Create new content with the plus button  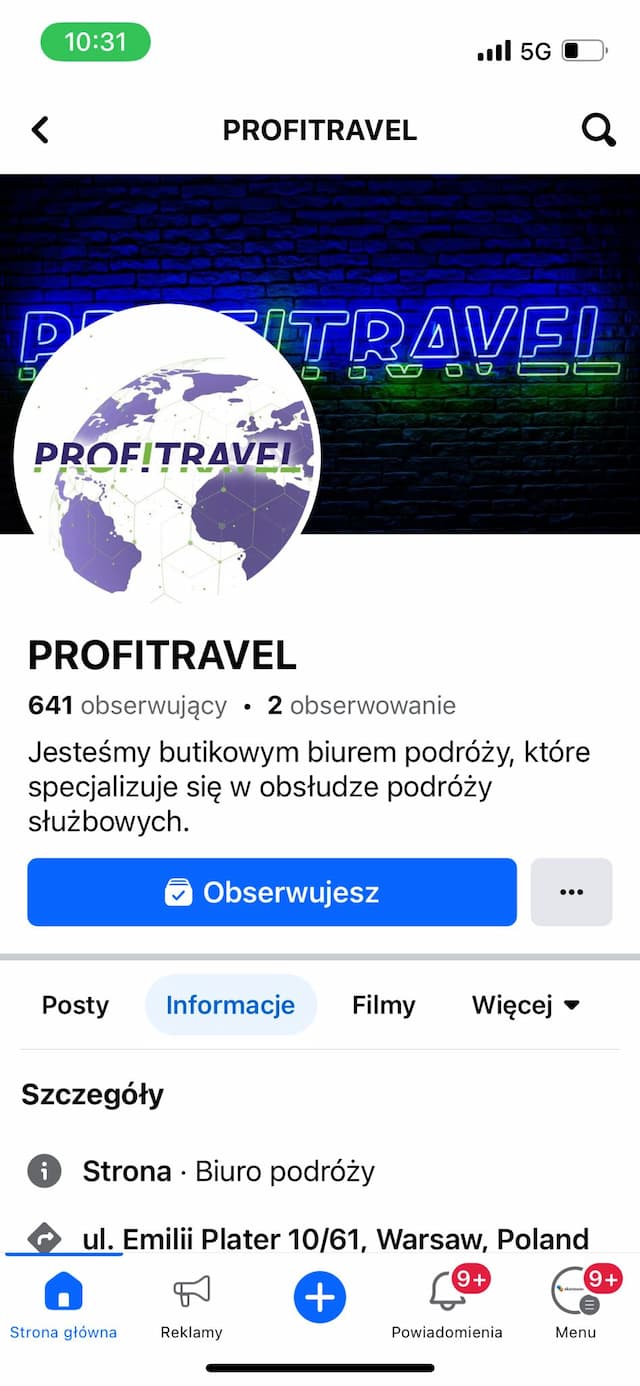click(320, 1298)
